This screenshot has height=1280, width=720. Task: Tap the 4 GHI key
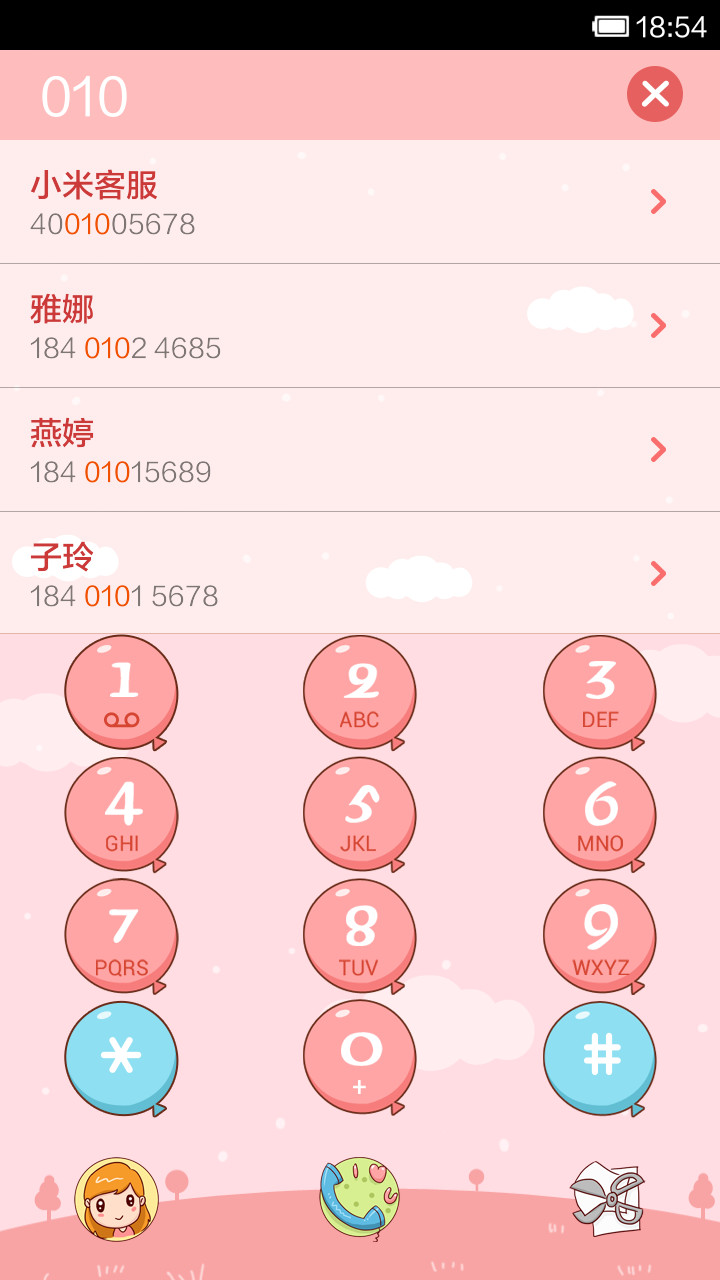(121, 815)
